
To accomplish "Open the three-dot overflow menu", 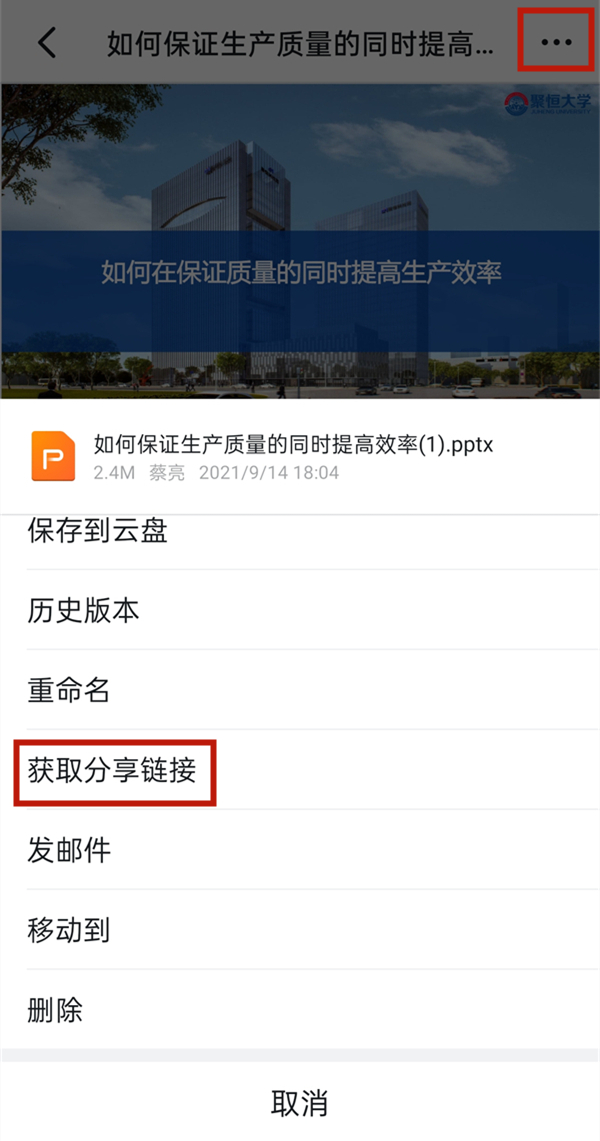I will click(555, 43).
